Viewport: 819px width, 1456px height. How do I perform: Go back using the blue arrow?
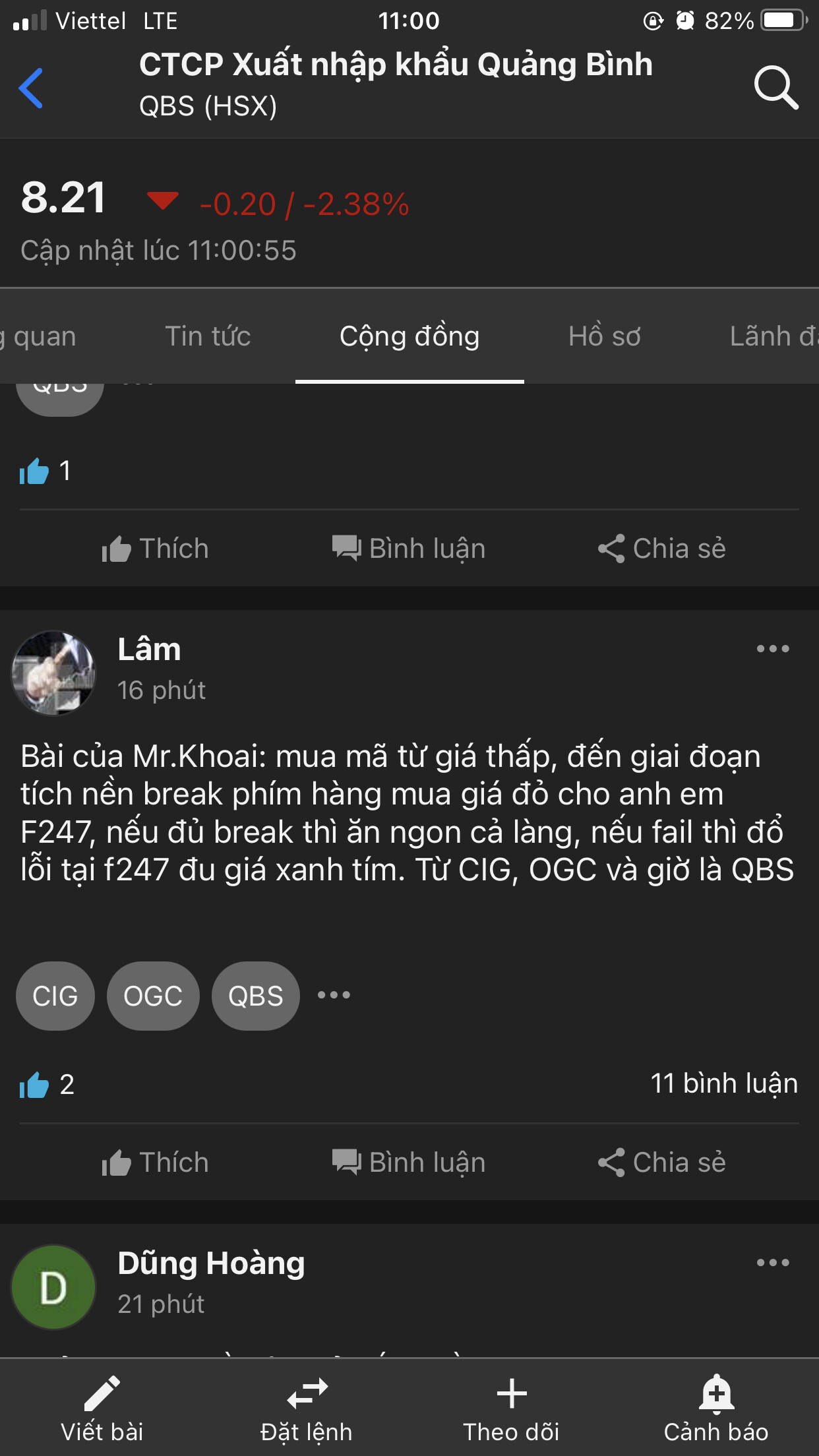point(31,88)
